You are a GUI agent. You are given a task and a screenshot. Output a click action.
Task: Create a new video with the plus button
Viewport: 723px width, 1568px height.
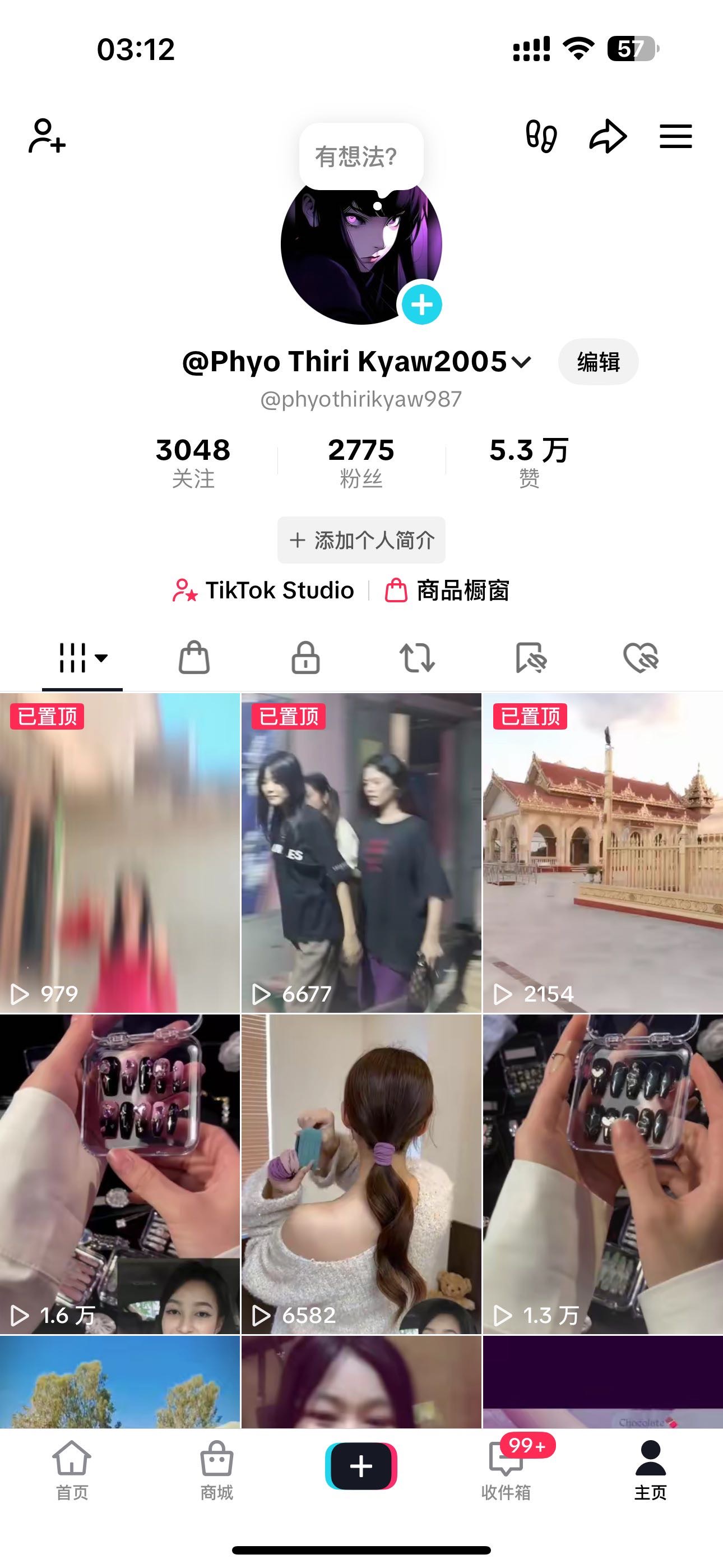click(x=361, y=1466)
